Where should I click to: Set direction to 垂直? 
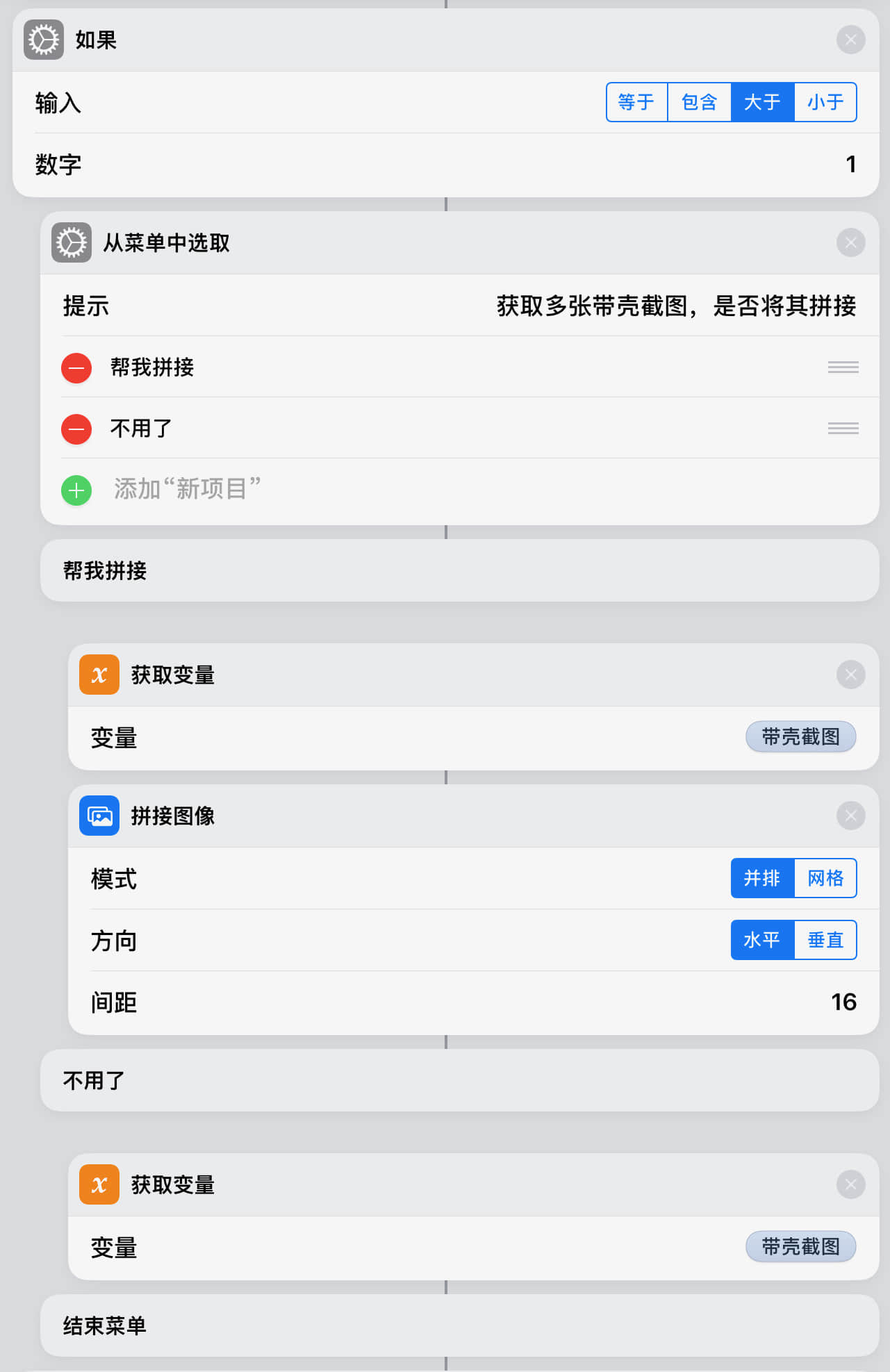click(x=825, y=940)
